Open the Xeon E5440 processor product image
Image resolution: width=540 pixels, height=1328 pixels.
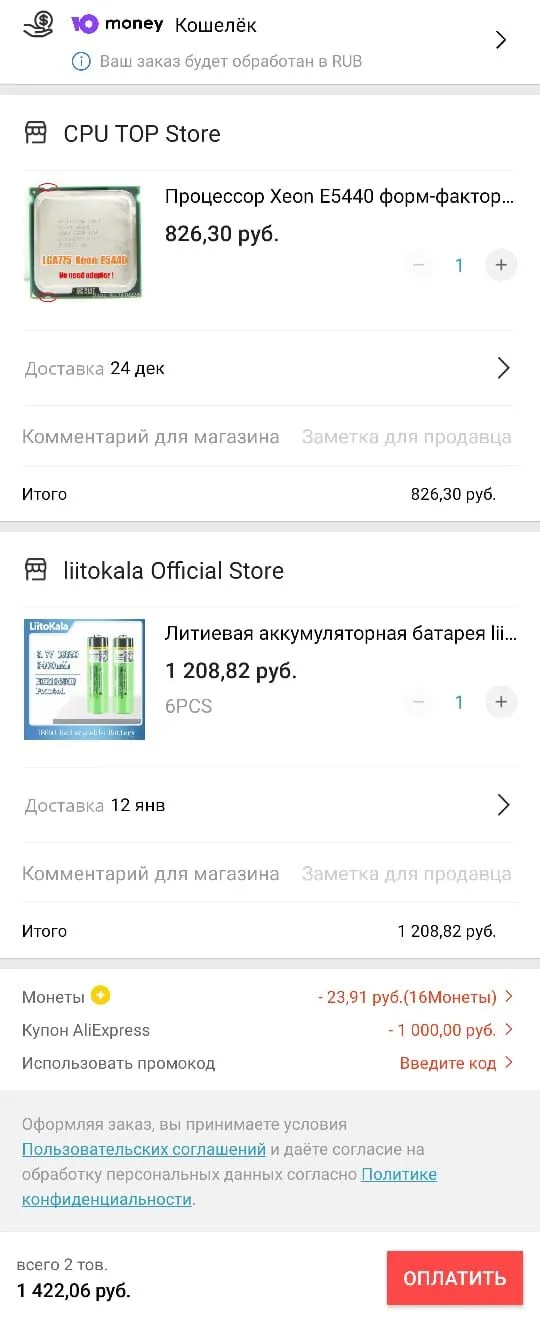tap(84, 242)
